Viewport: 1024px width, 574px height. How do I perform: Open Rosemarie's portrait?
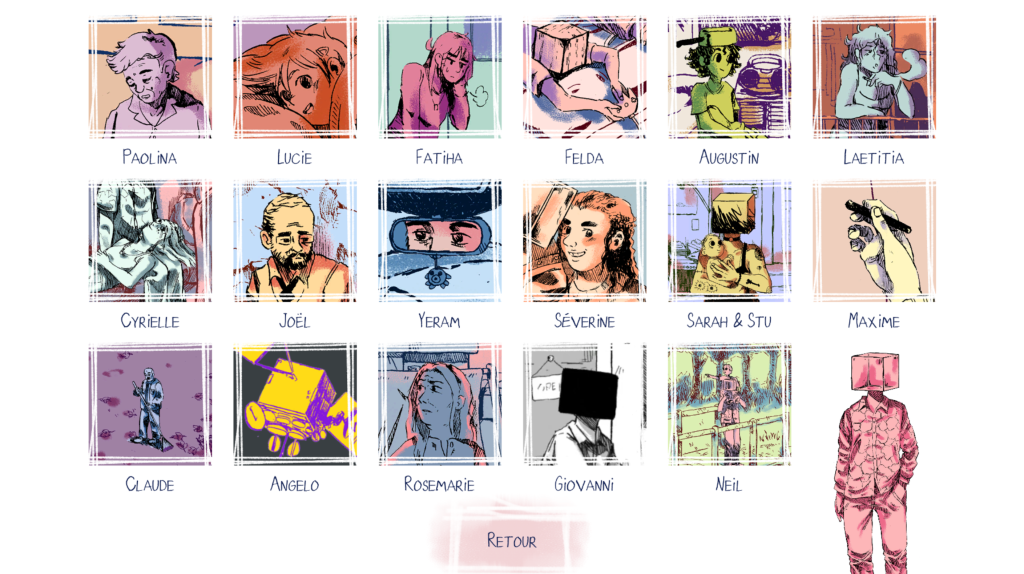coord(440,405)
